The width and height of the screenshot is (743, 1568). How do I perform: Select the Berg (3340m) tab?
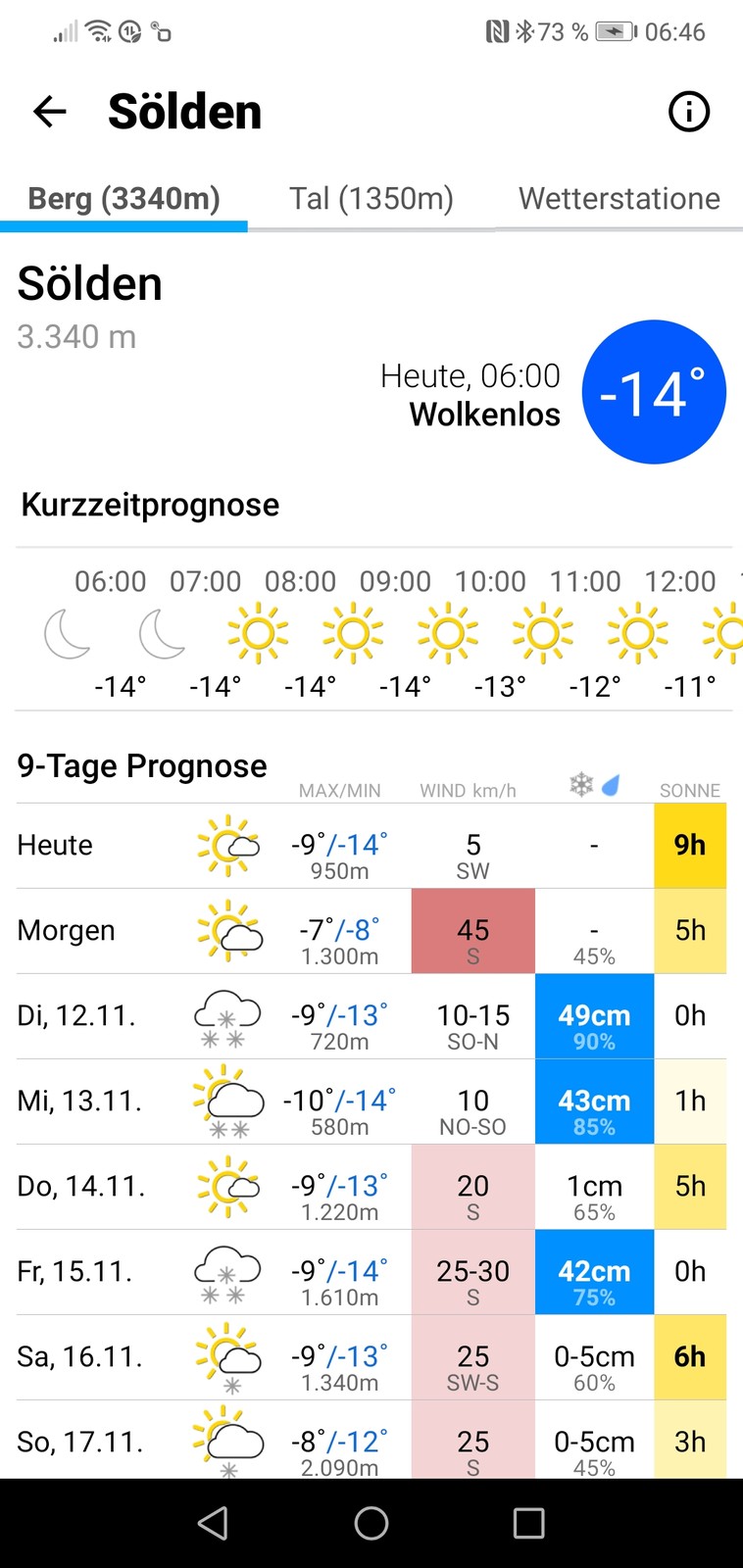[x=124, y=199]
